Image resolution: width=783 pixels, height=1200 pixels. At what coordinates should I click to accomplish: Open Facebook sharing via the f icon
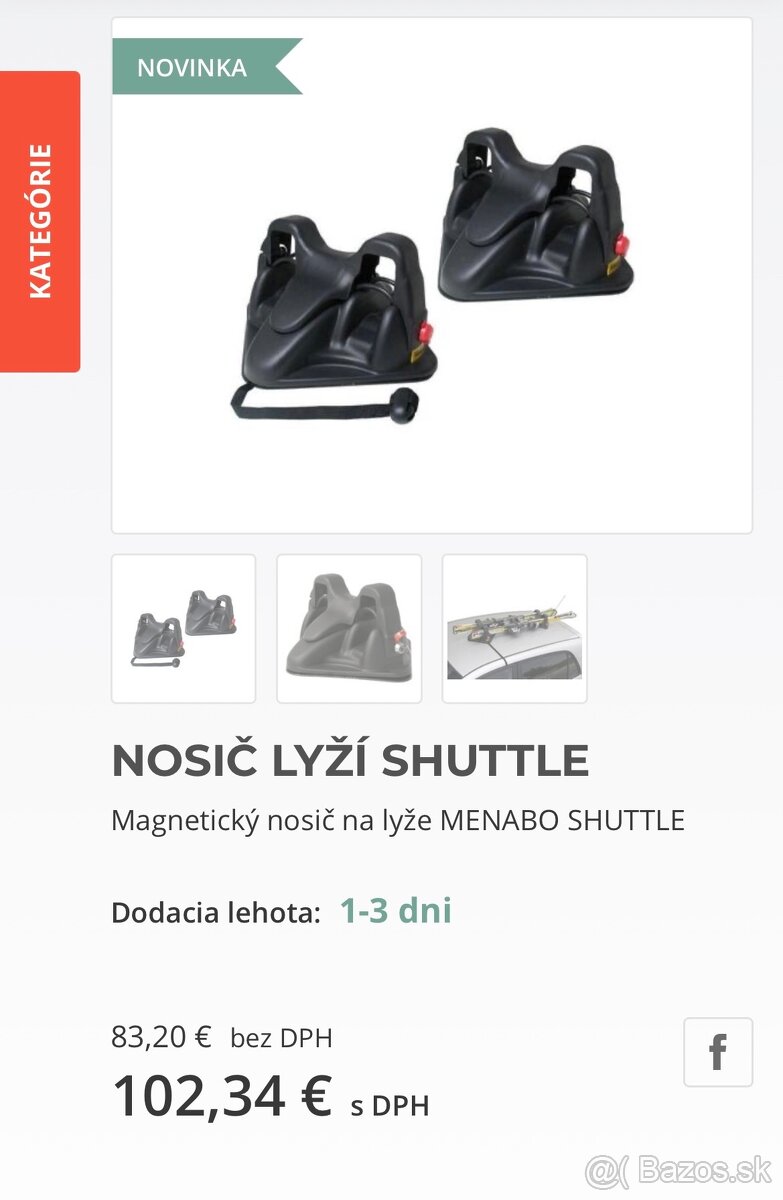[716, 1050]
